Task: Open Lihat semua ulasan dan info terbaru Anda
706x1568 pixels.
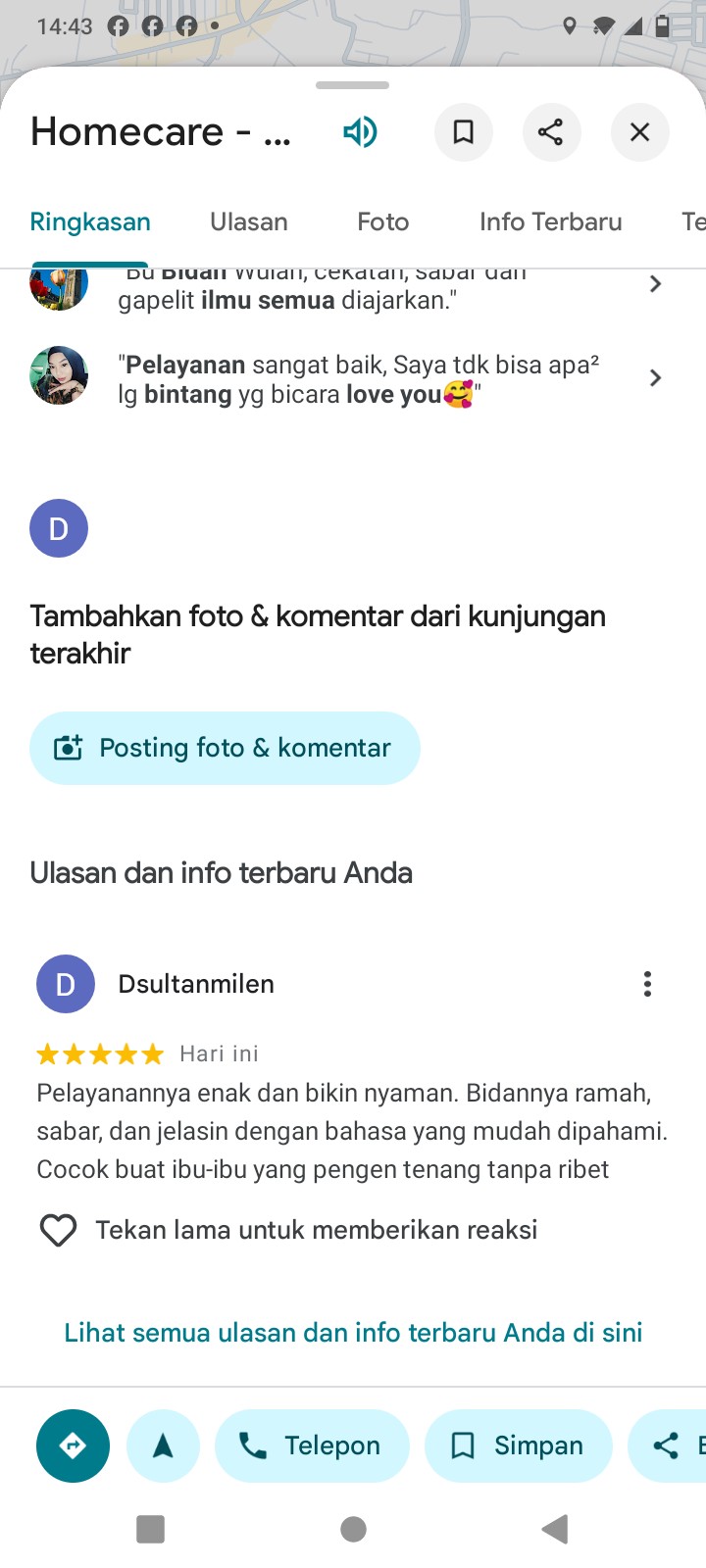Action: coord(353,1333)
